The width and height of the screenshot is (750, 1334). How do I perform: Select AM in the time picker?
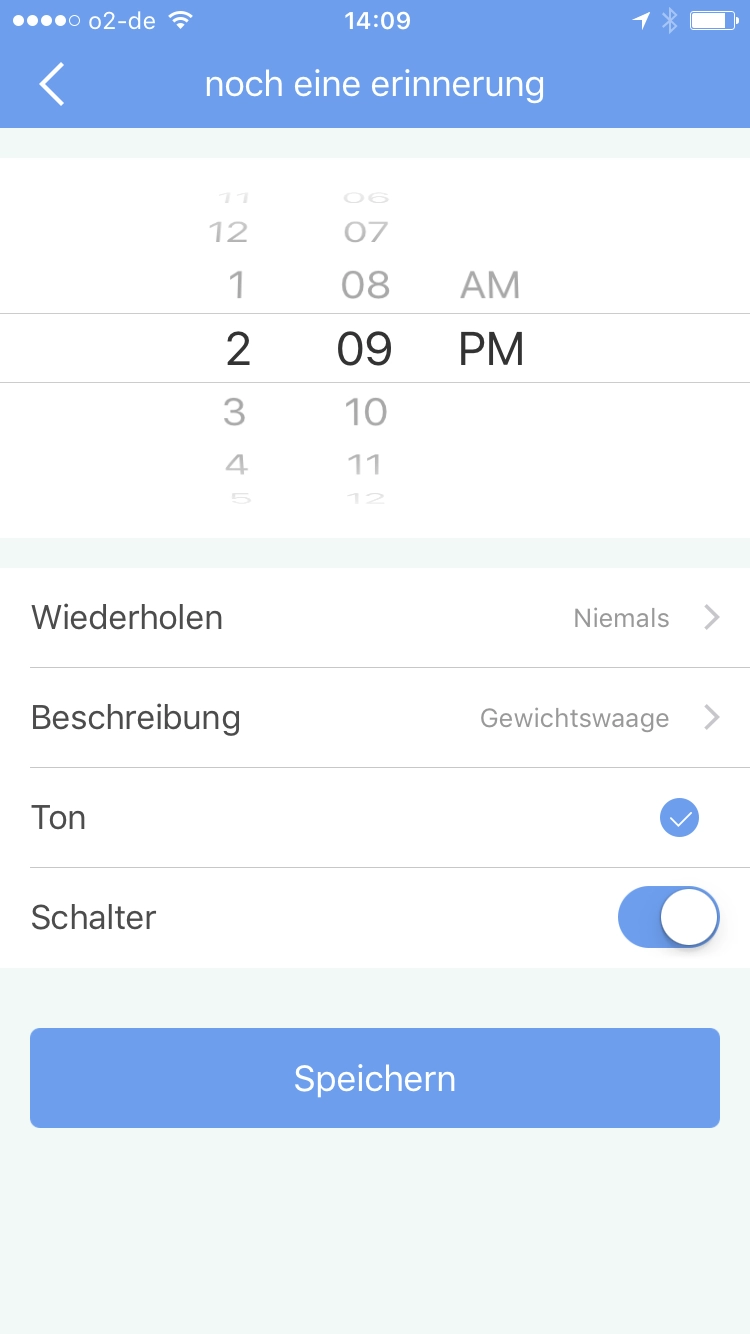[x=490, y=286]
